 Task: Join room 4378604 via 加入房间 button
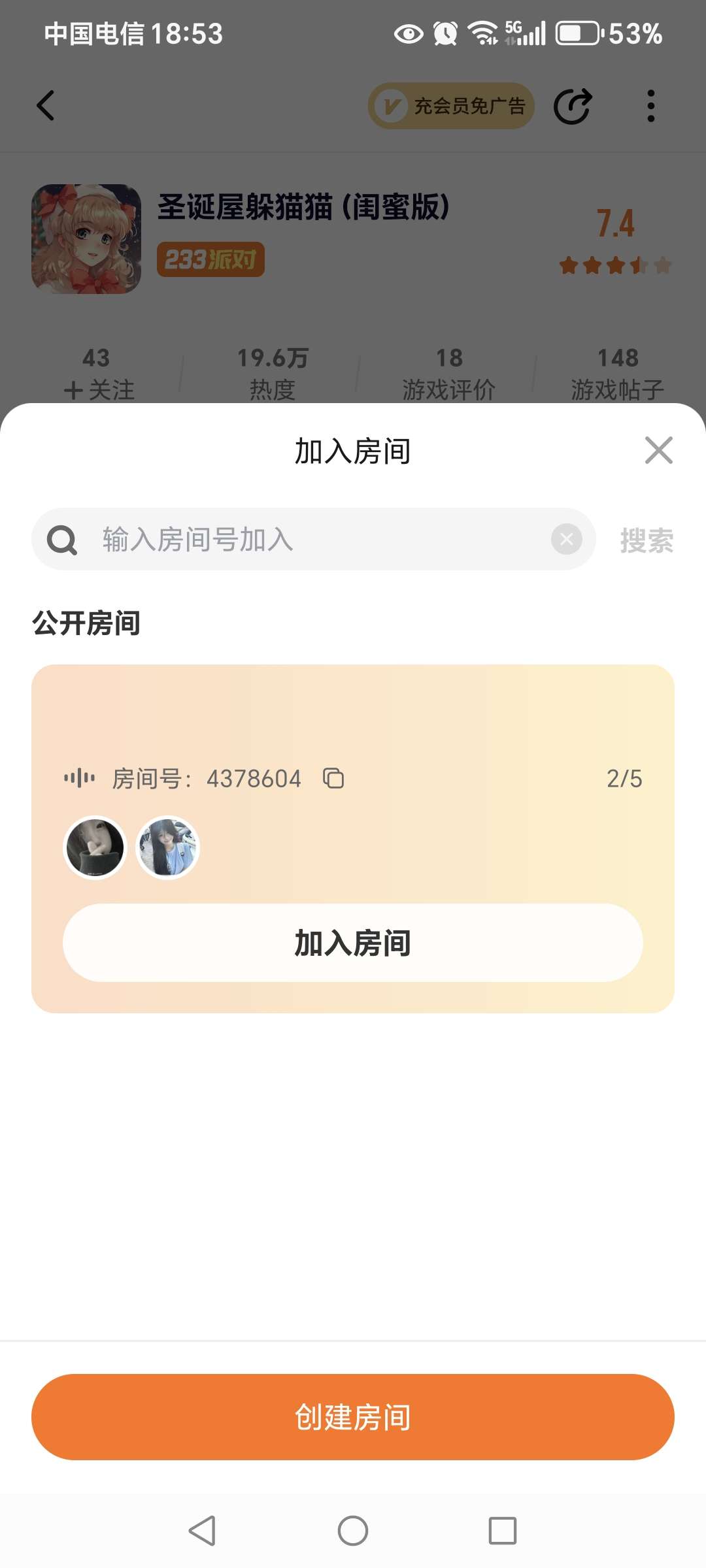[353, 943]
